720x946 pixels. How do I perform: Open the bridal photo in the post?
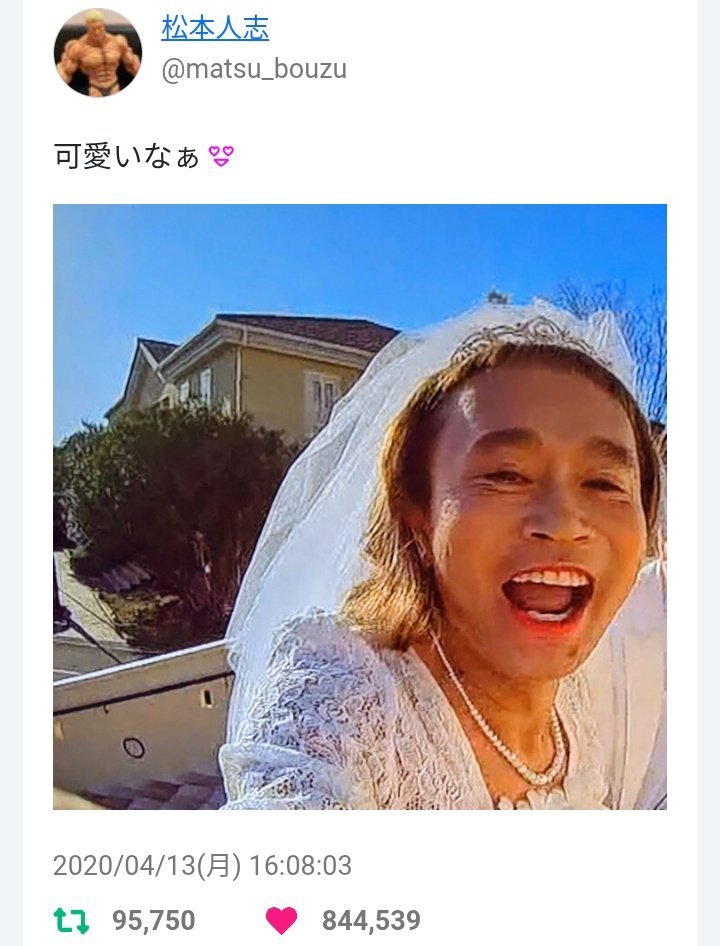360,507
